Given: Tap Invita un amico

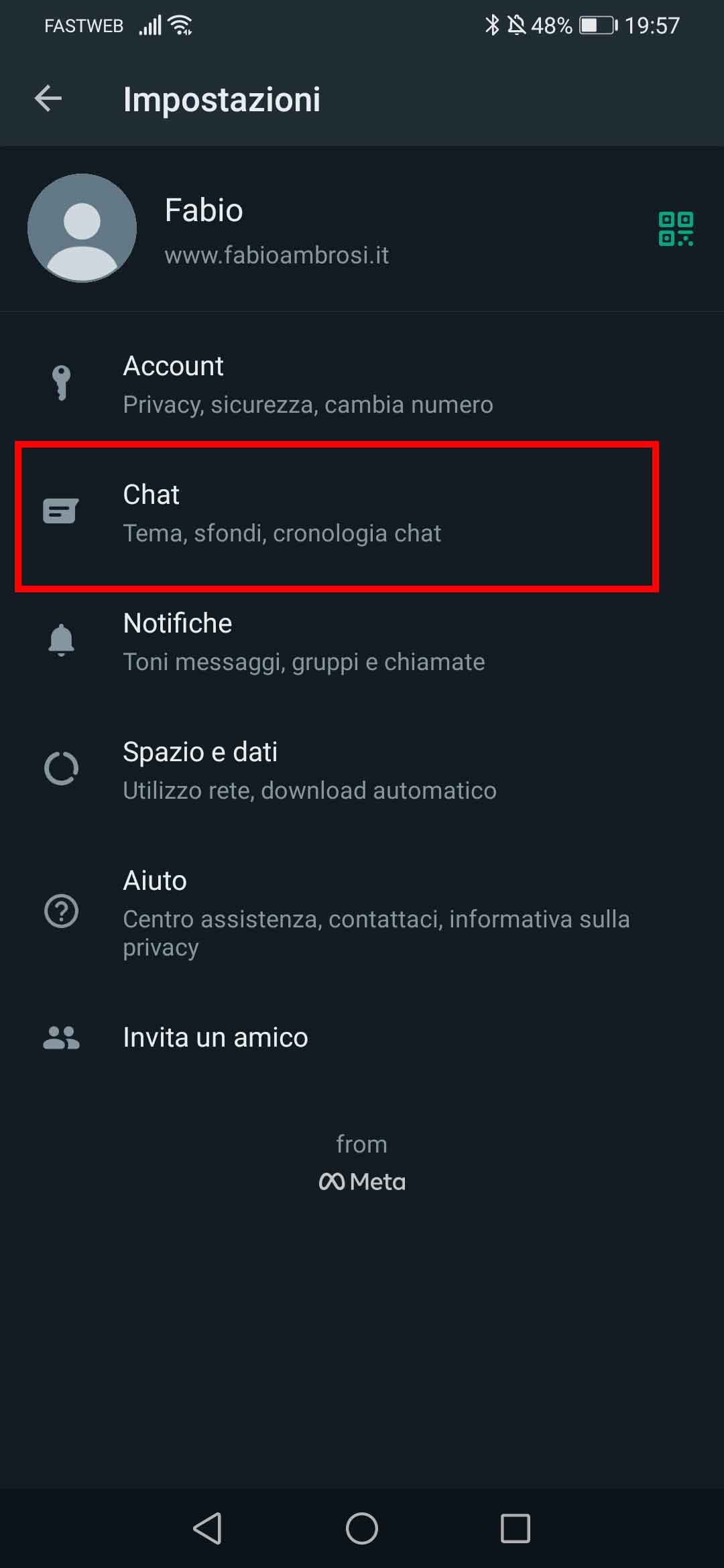Looking at the screenshot, I should tap(215, 1037).
